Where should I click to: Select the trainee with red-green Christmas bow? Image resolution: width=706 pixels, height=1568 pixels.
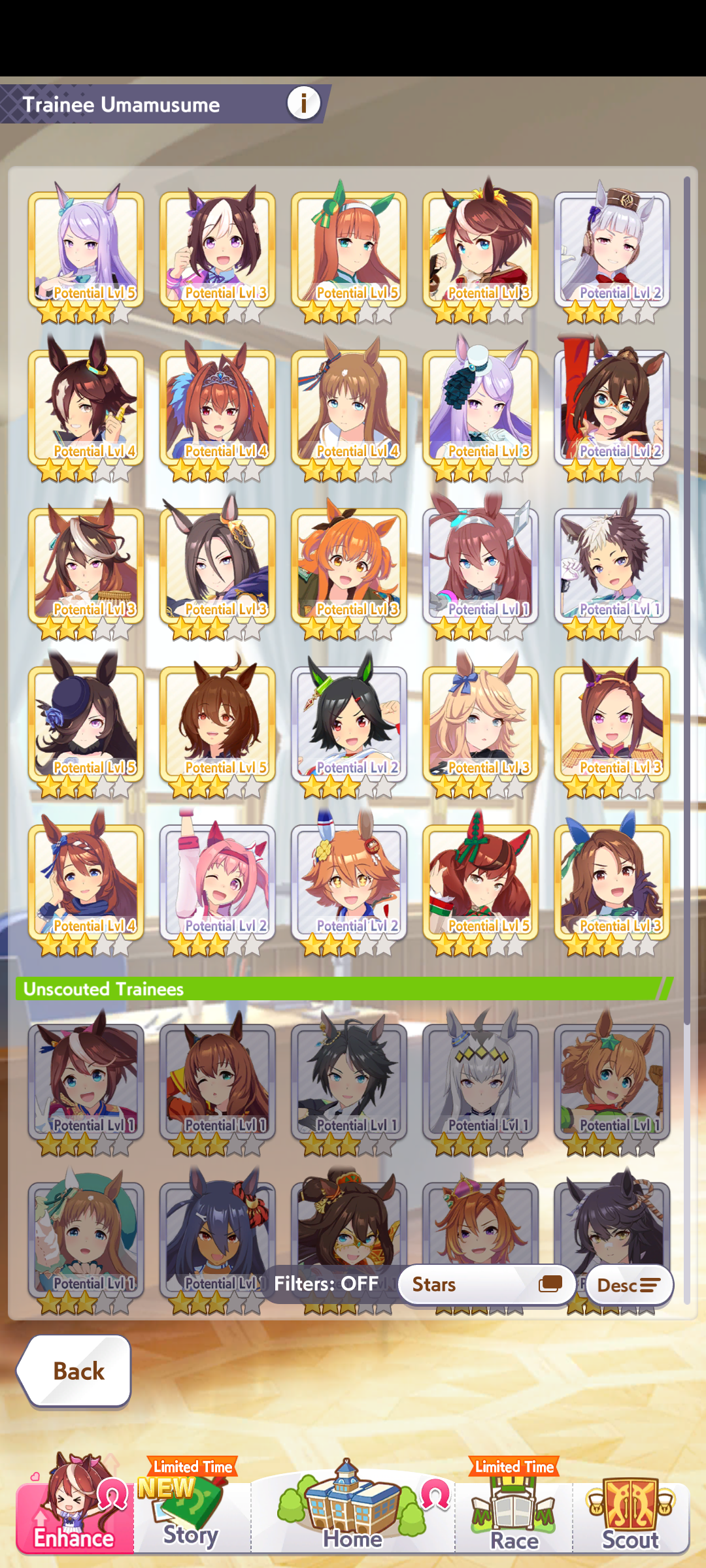click(x=480, y=884)
